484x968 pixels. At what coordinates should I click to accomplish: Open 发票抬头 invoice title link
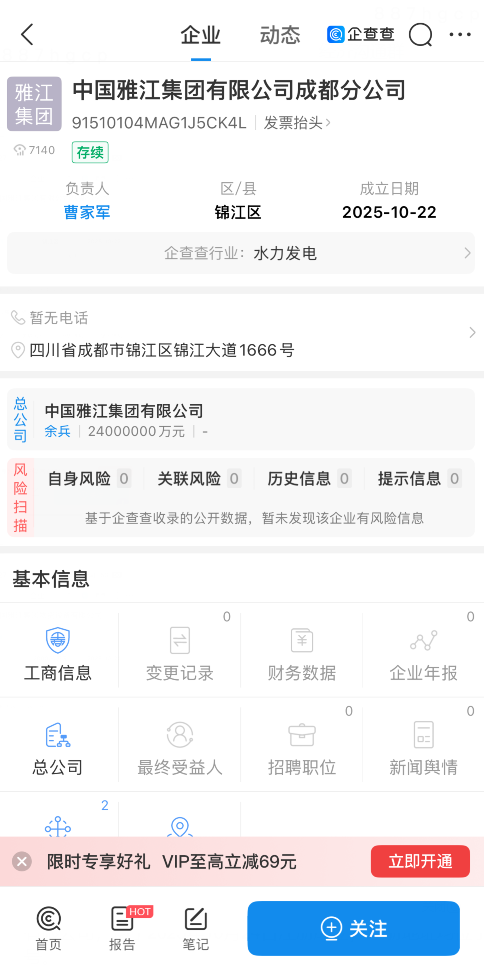click(x=298, y=123)
